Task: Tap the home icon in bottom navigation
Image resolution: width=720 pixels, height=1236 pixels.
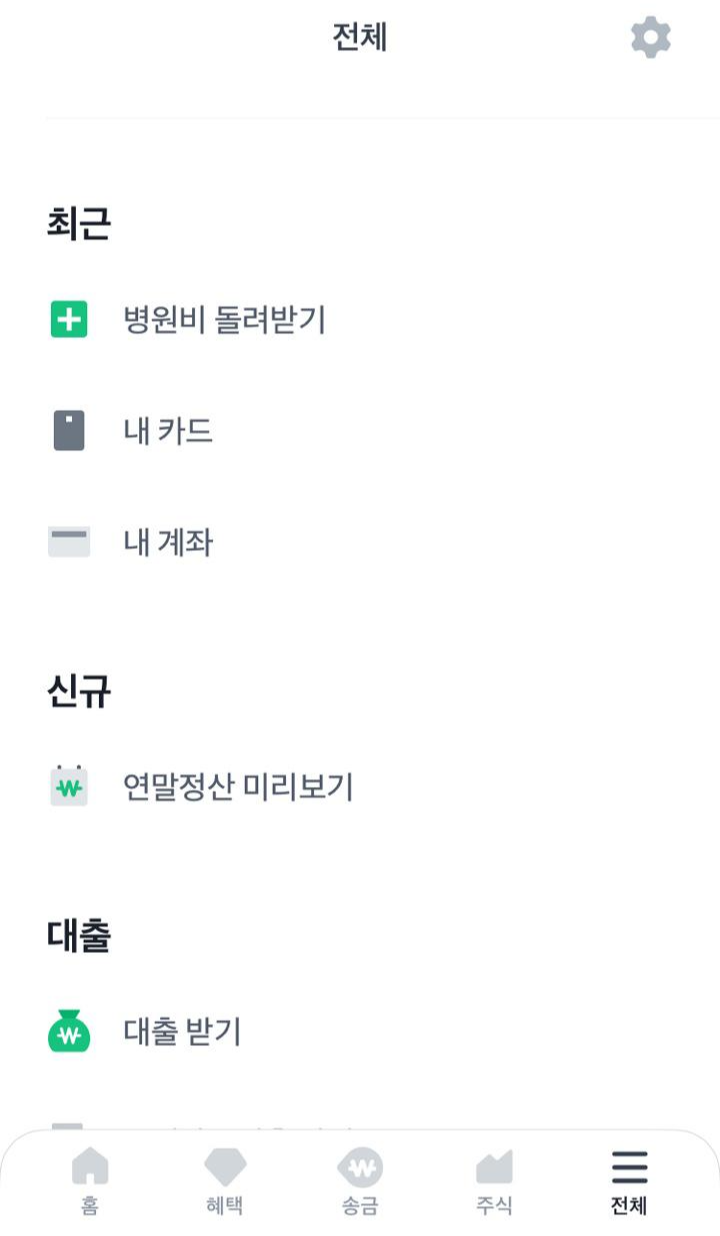Action: (90, 1167)
